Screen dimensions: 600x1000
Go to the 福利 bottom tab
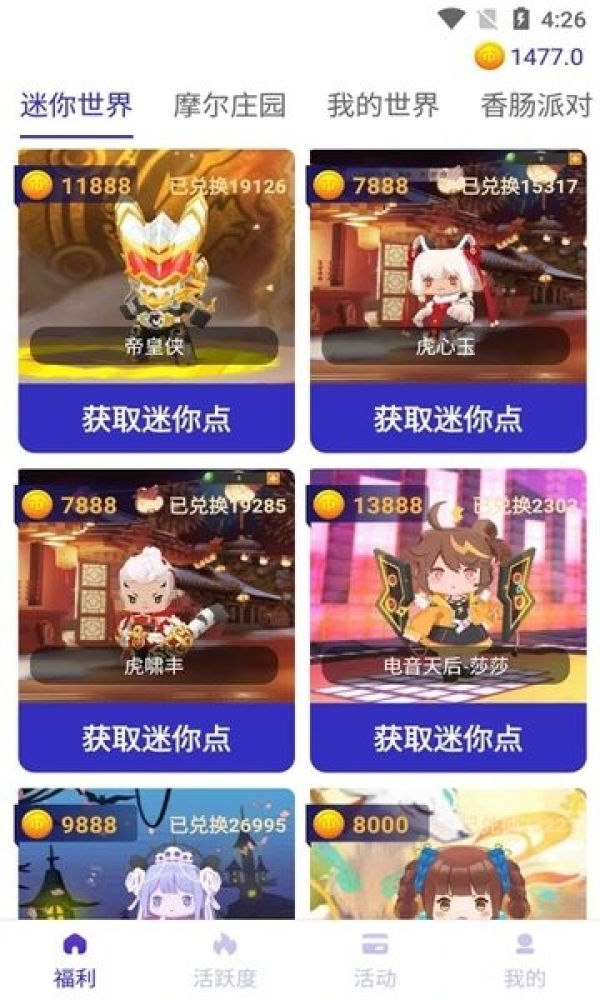[x=75, y=960]
